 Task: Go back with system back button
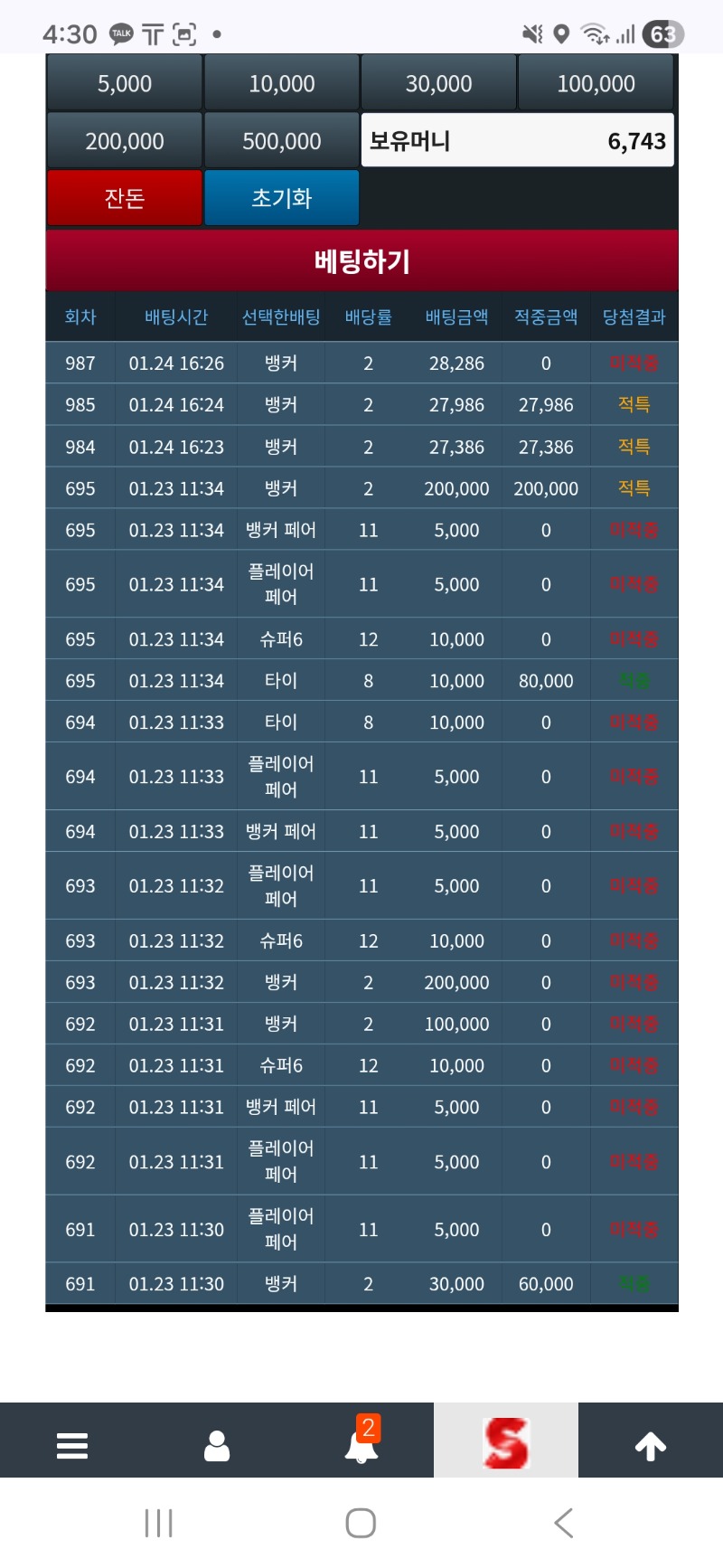click(564, 1523)
